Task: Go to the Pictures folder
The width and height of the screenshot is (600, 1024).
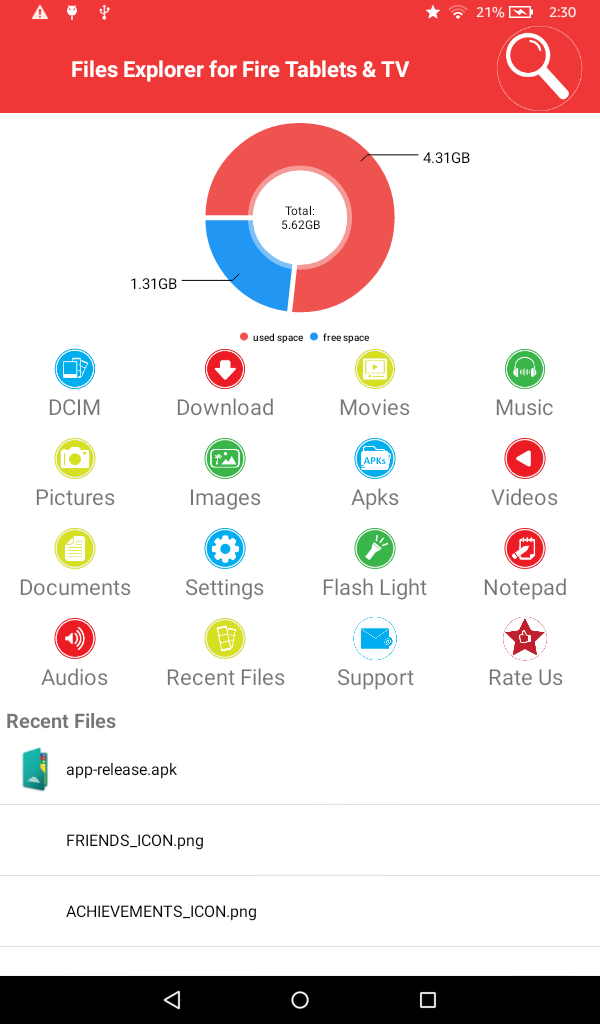Action: tap(75, 460)
